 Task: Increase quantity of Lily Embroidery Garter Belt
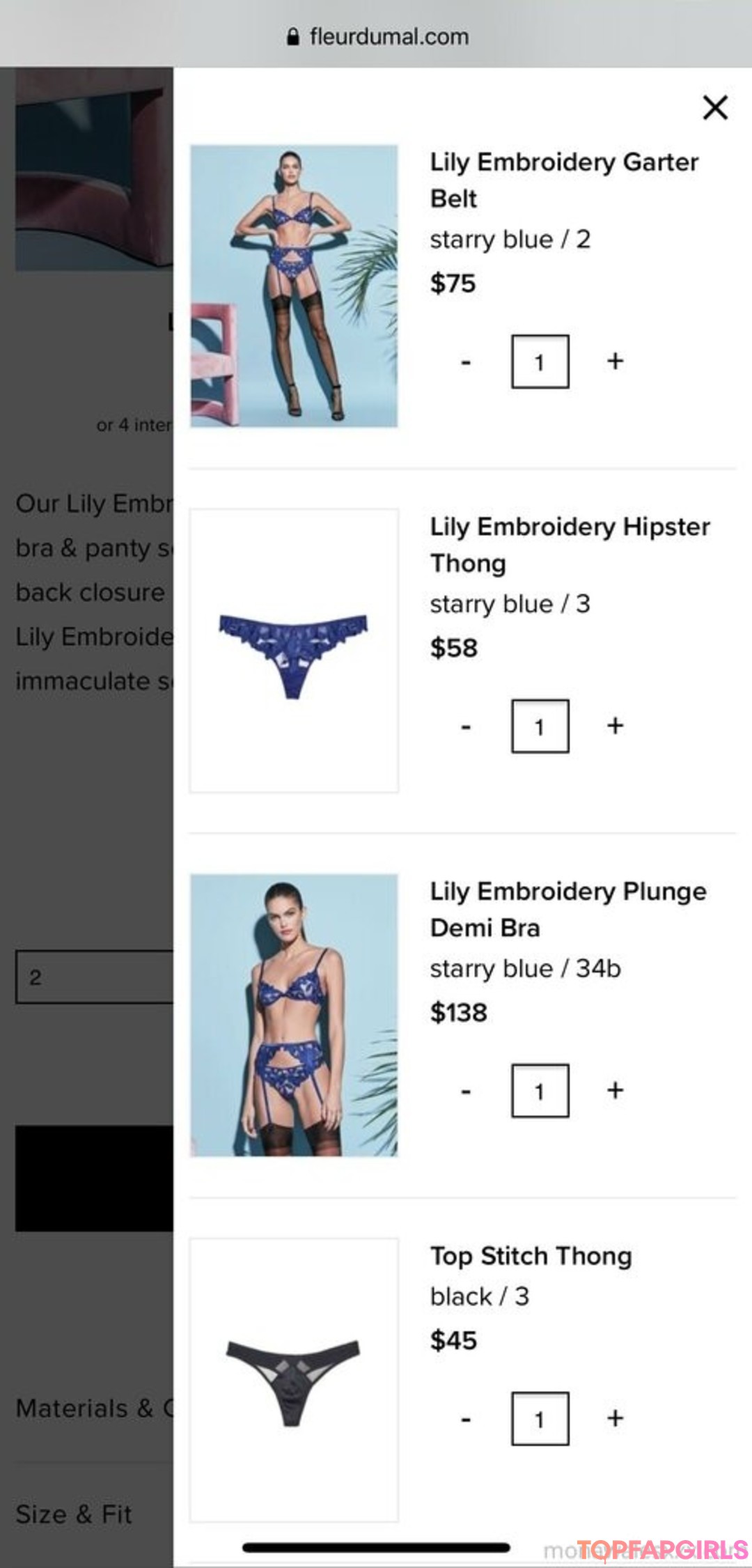point(615,361)
